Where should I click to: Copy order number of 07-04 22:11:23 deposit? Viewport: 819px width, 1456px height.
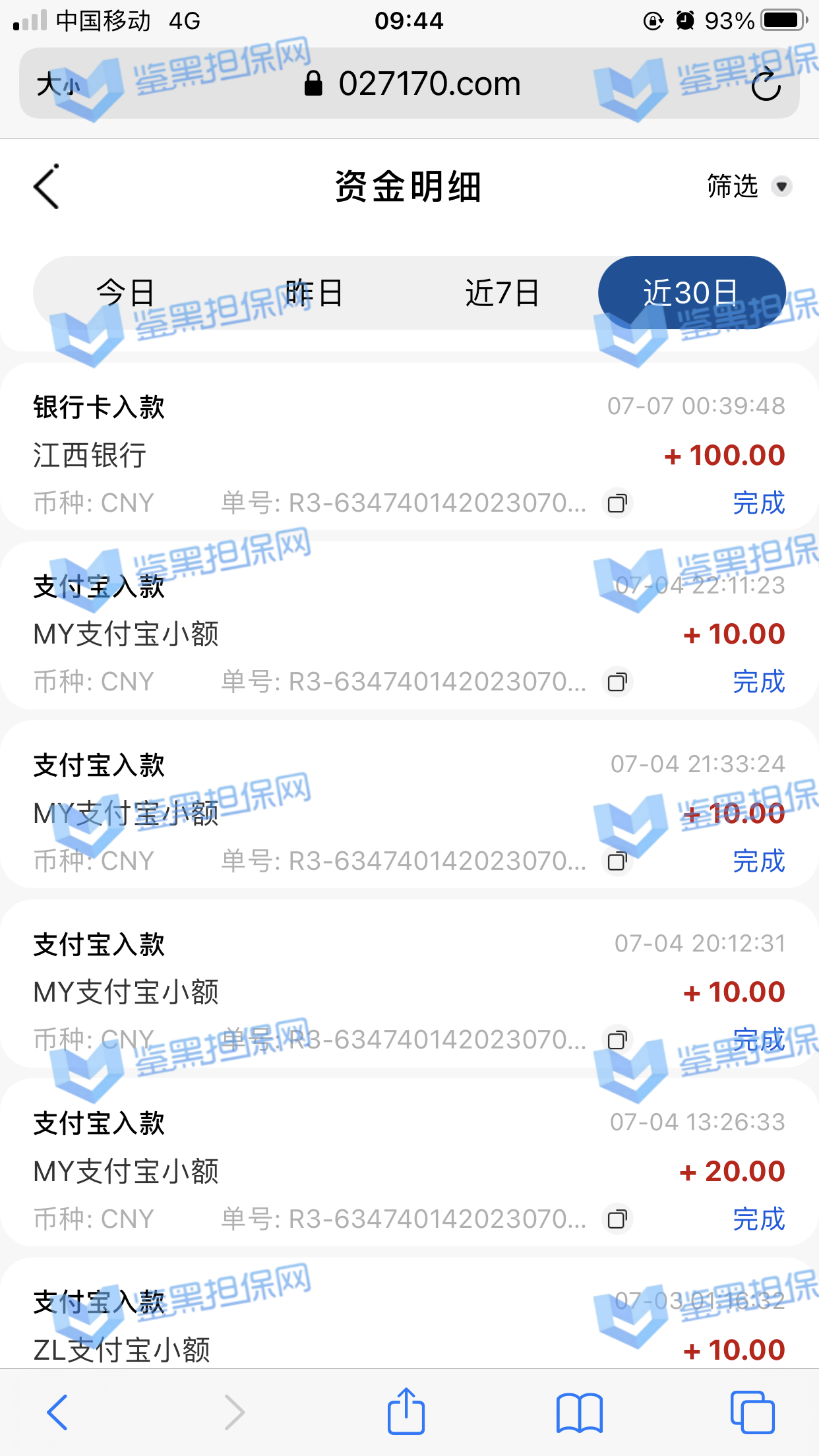pos(618,682)
